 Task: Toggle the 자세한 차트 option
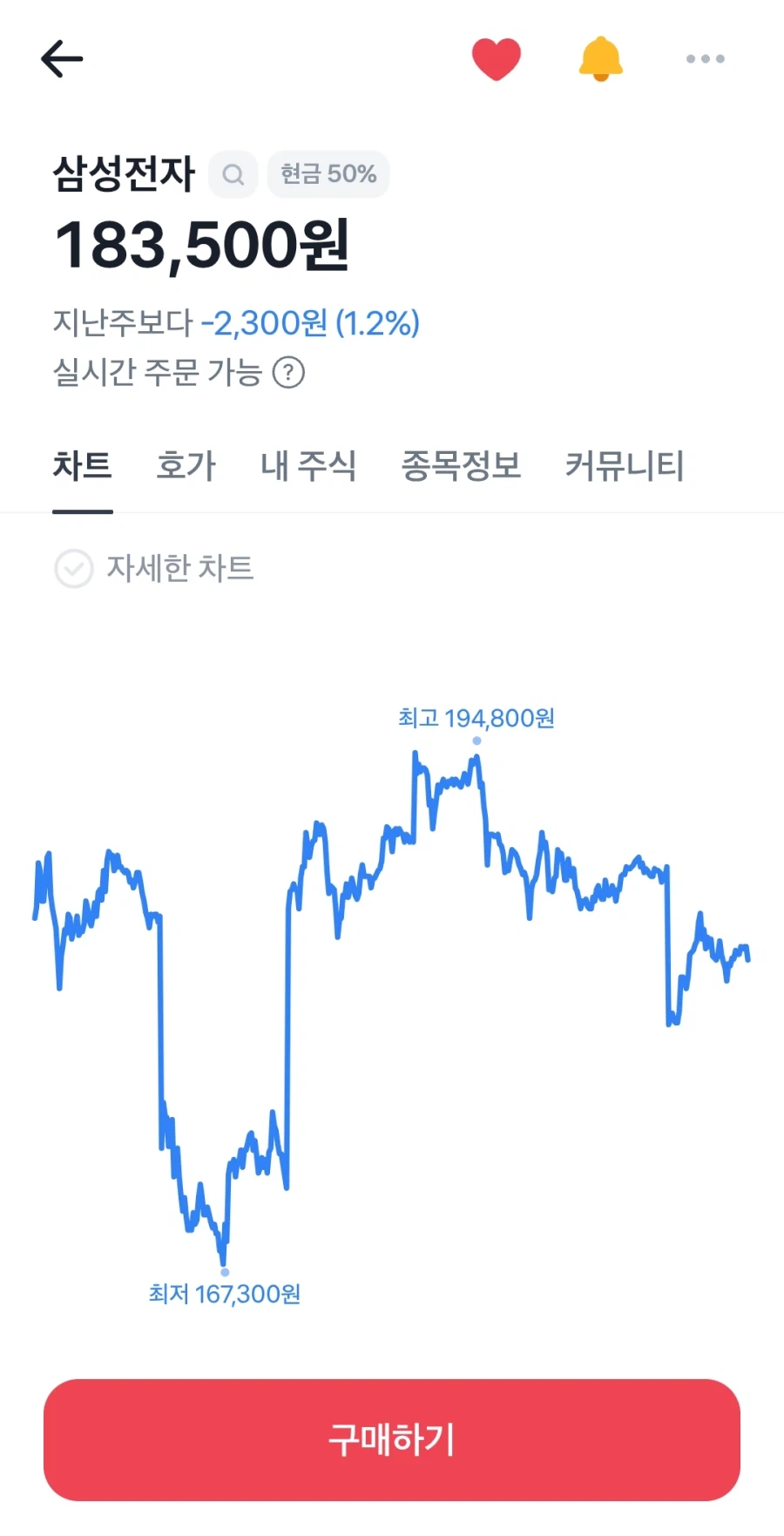coord(180,569)
